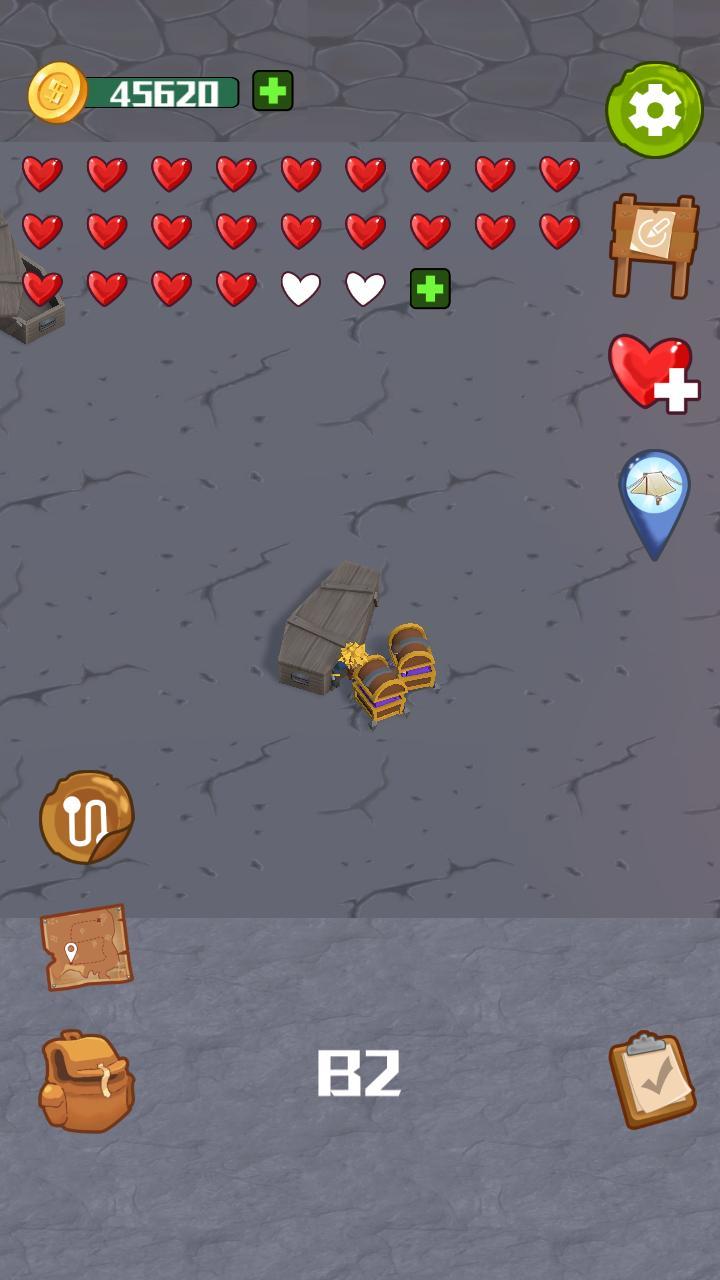Add hearts using the green plus after hearts
Screen dimensions: 720x1280
coord(430,290)
